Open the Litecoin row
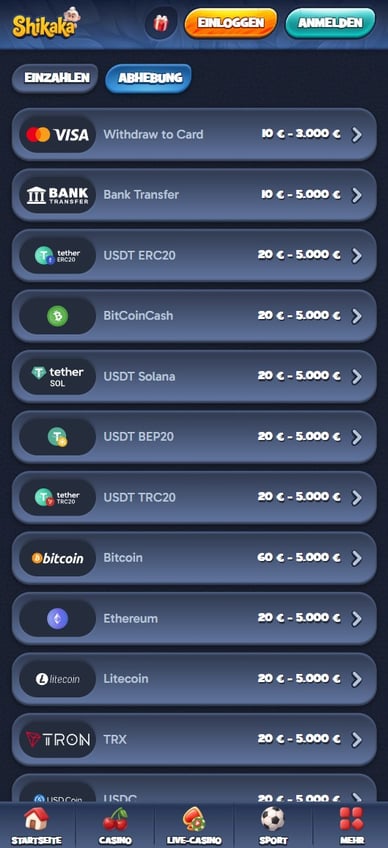 click(194, 679)
